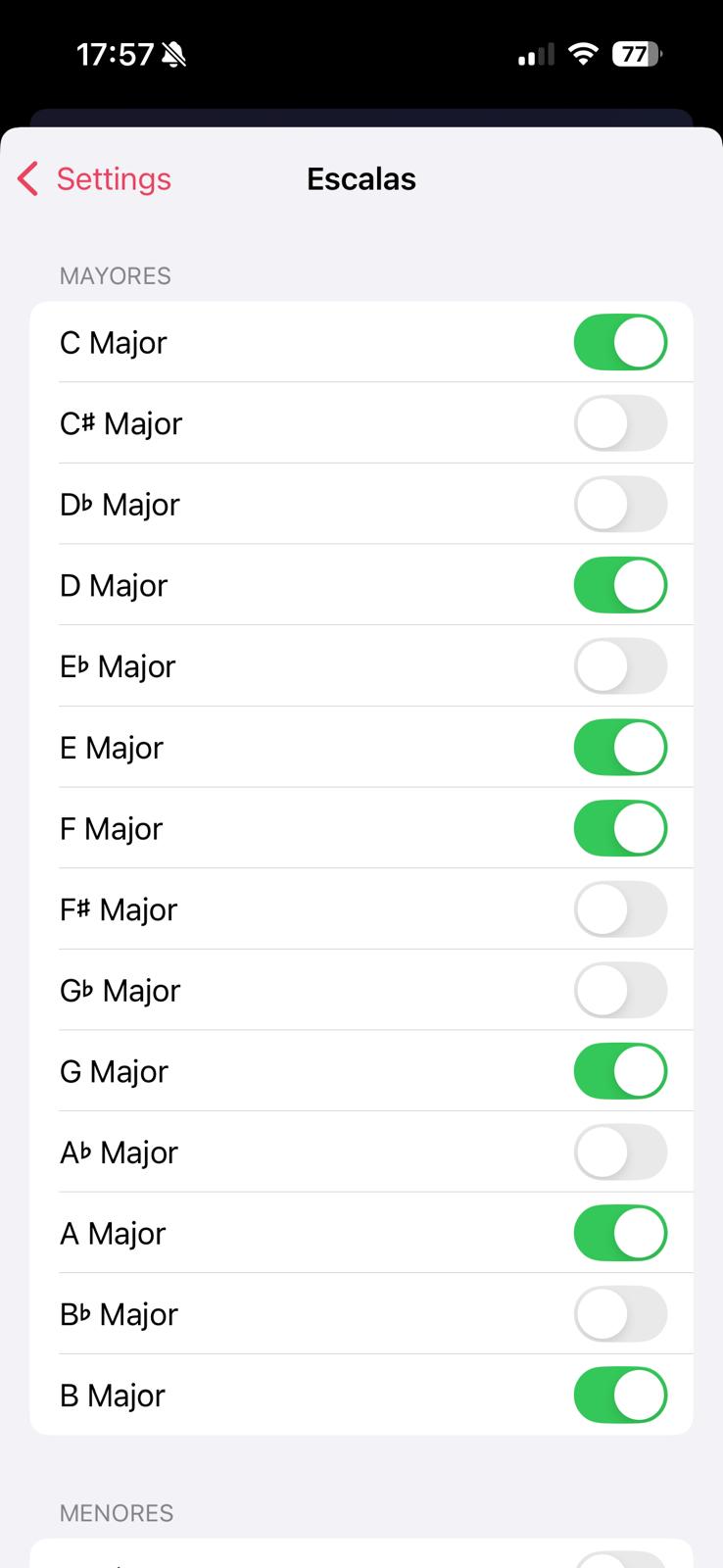Image resolution: width=723 pixels, height=1568 pixels.
Task: Tap the battery indicator showing 77
Action: (636, 54)
